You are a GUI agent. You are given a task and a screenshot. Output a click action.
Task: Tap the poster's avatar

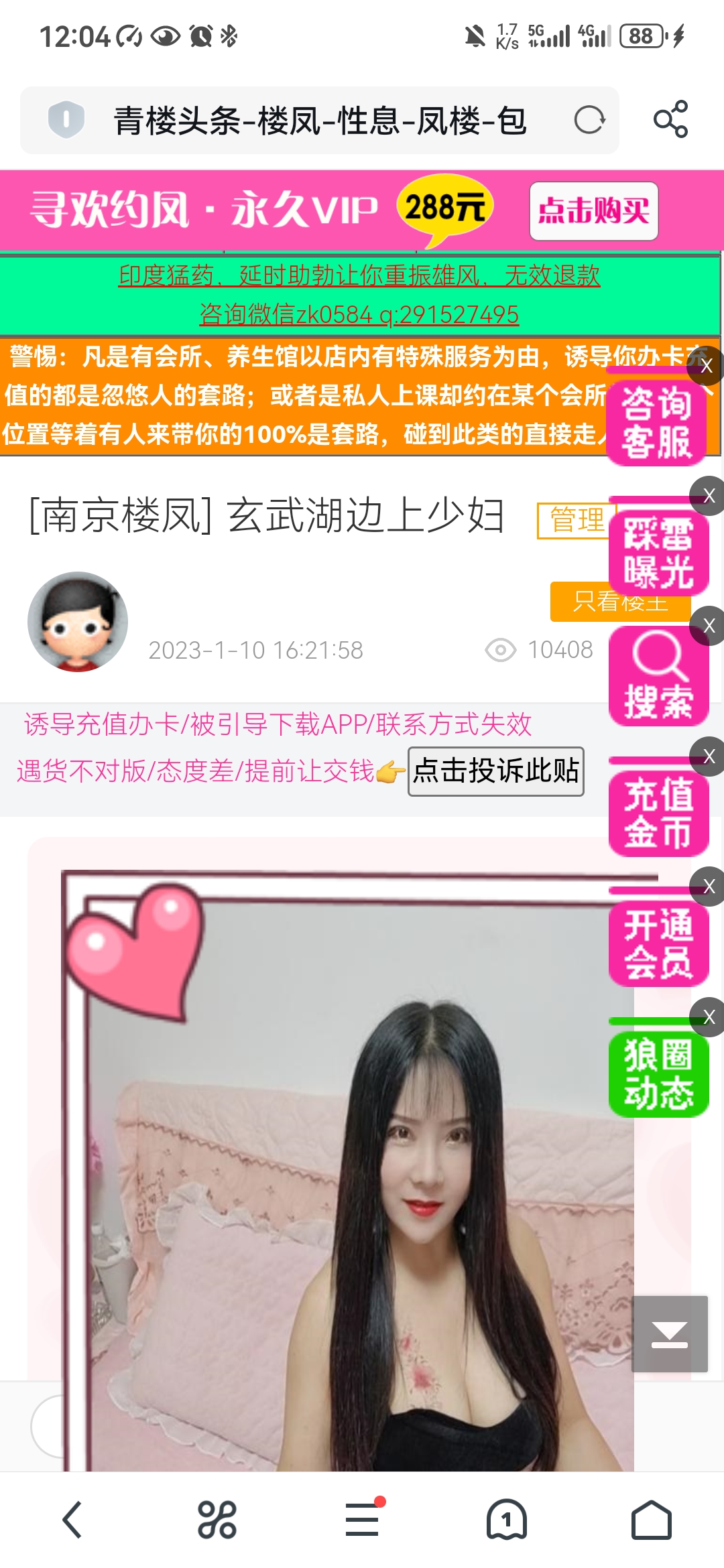click(78, 622)
